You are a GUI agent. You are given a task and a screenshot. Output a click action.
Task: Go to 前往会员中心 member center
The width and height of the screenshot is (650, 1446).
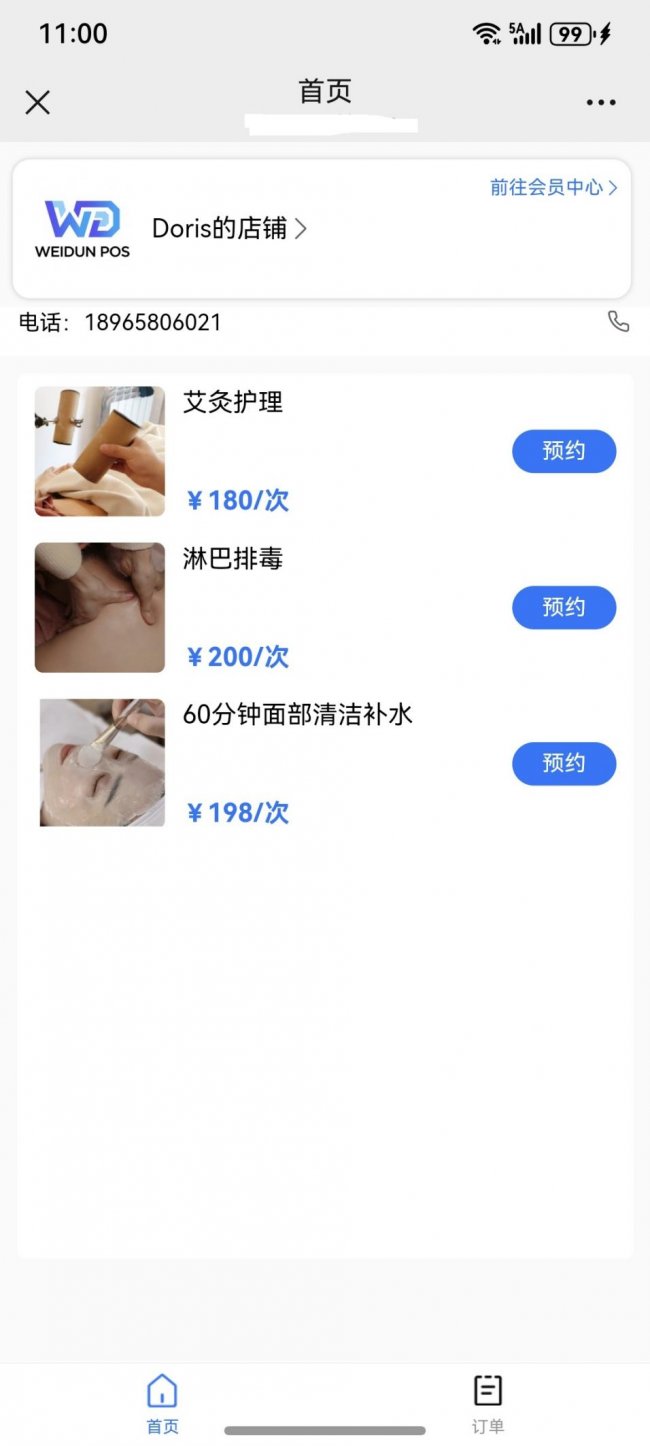pyautogui.click(x=553, y=187)
